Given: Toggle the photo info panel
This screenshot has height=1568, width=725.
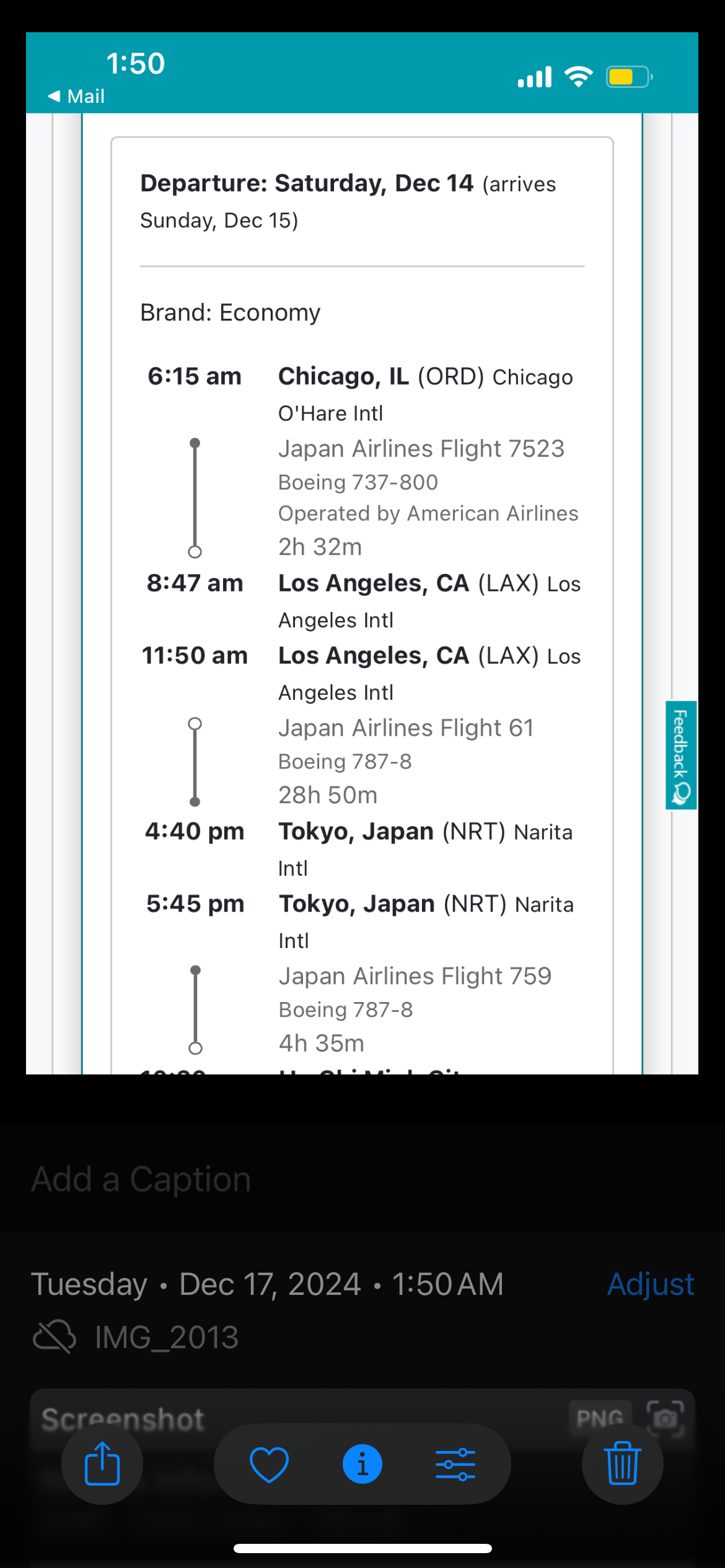Looking at the screenshot, I should [362, 1464].
